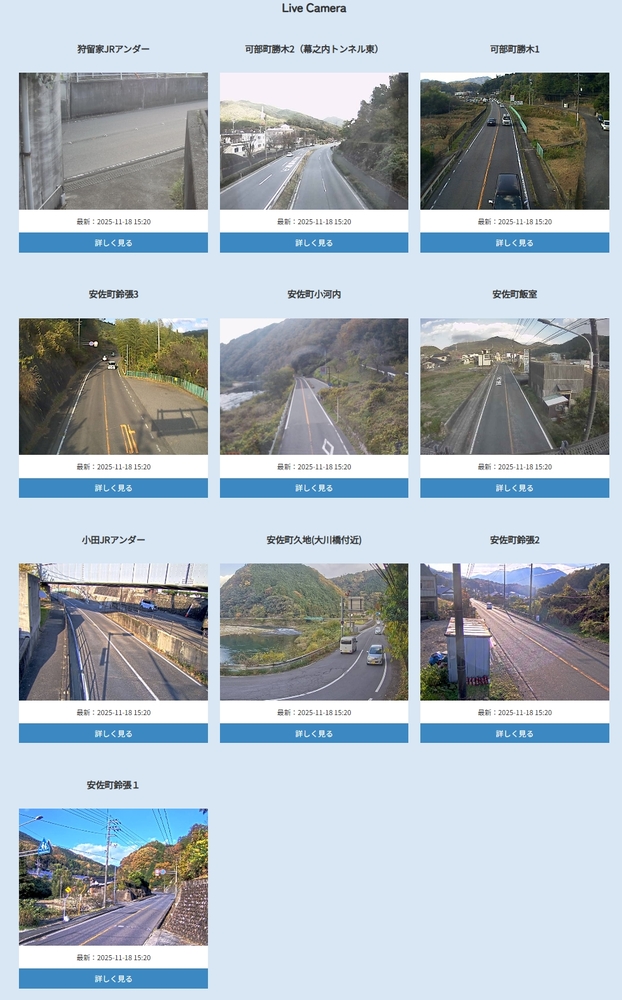
Task: View more about 可部町勝木1 camera
Action: [x=514, y=243]
